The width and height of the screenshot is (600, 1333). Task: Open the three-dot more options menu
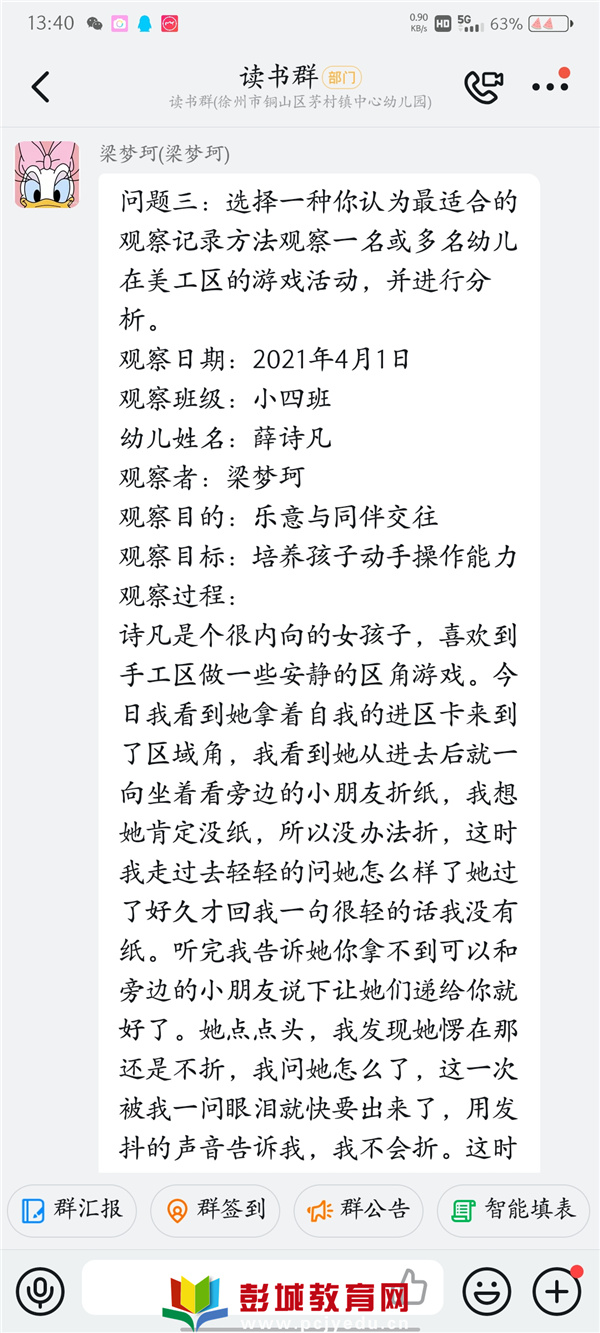[x=550, y=86]
